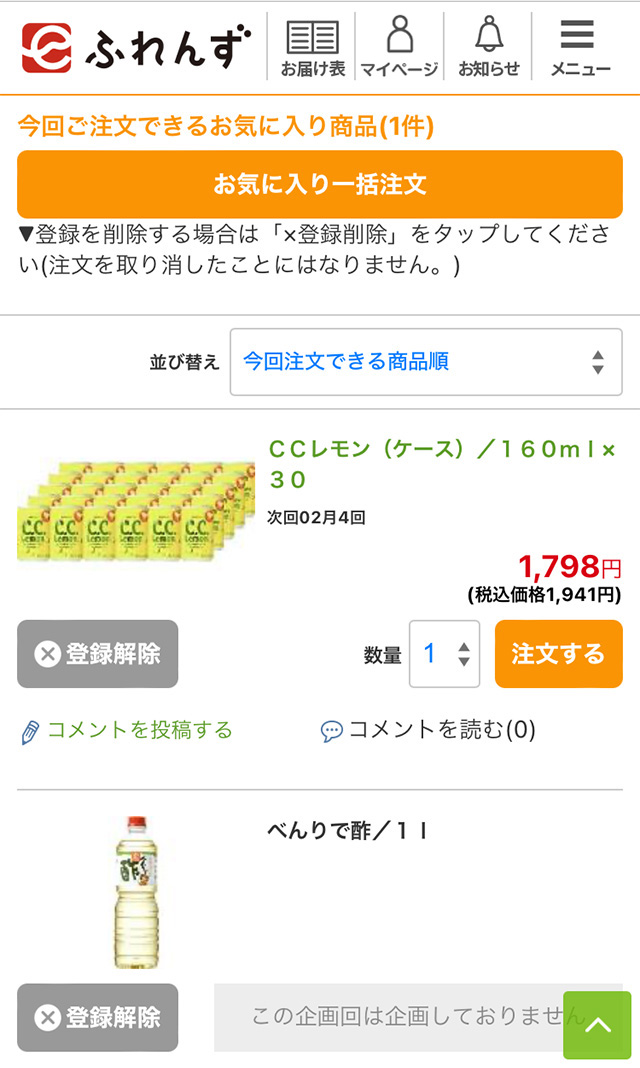Viewport: 640px width, 1068px height.
Task: Open the お知らせ notifications bell
Action: click(489, 47)
